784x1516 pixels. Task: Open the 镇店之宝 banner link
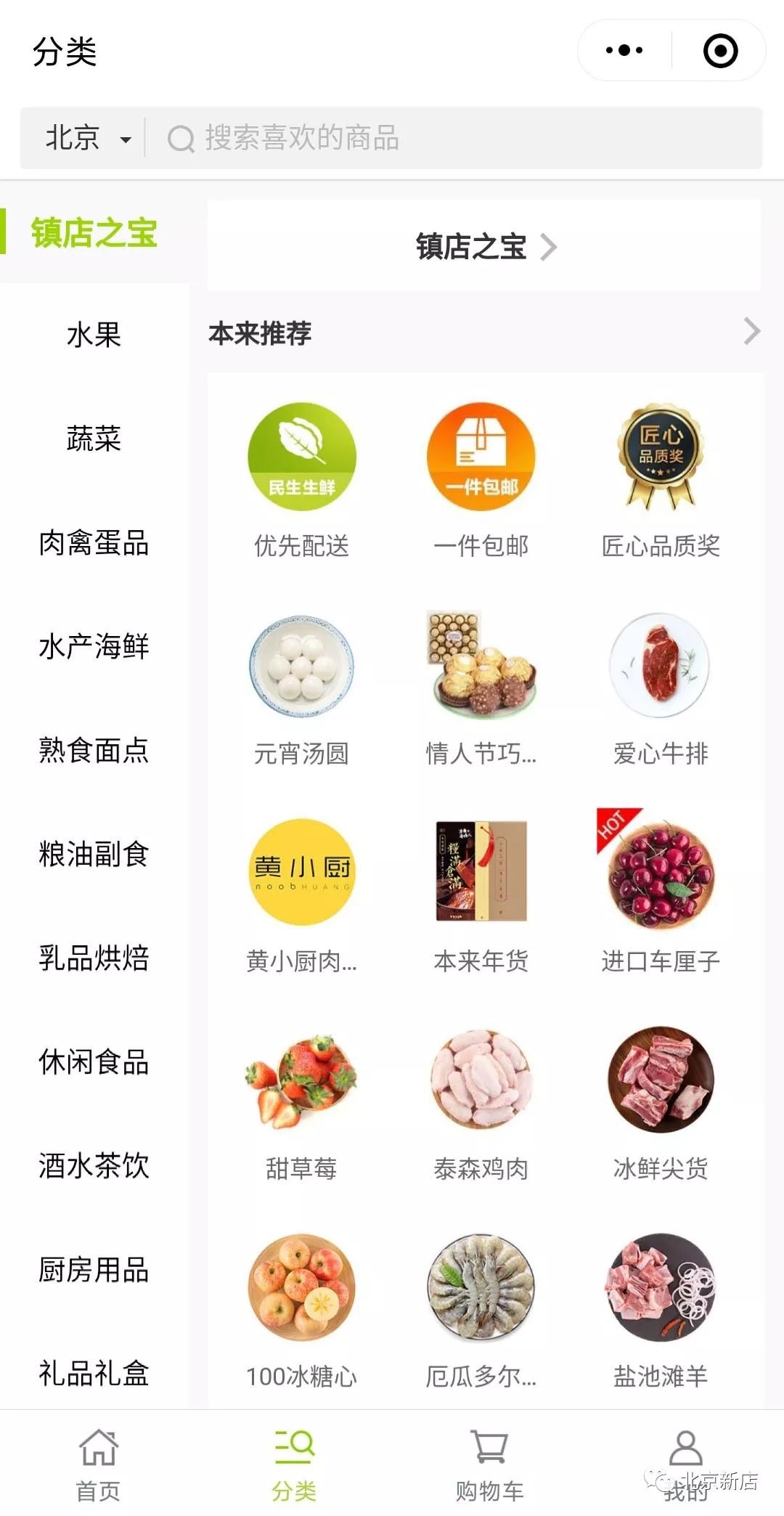point(484,247)
